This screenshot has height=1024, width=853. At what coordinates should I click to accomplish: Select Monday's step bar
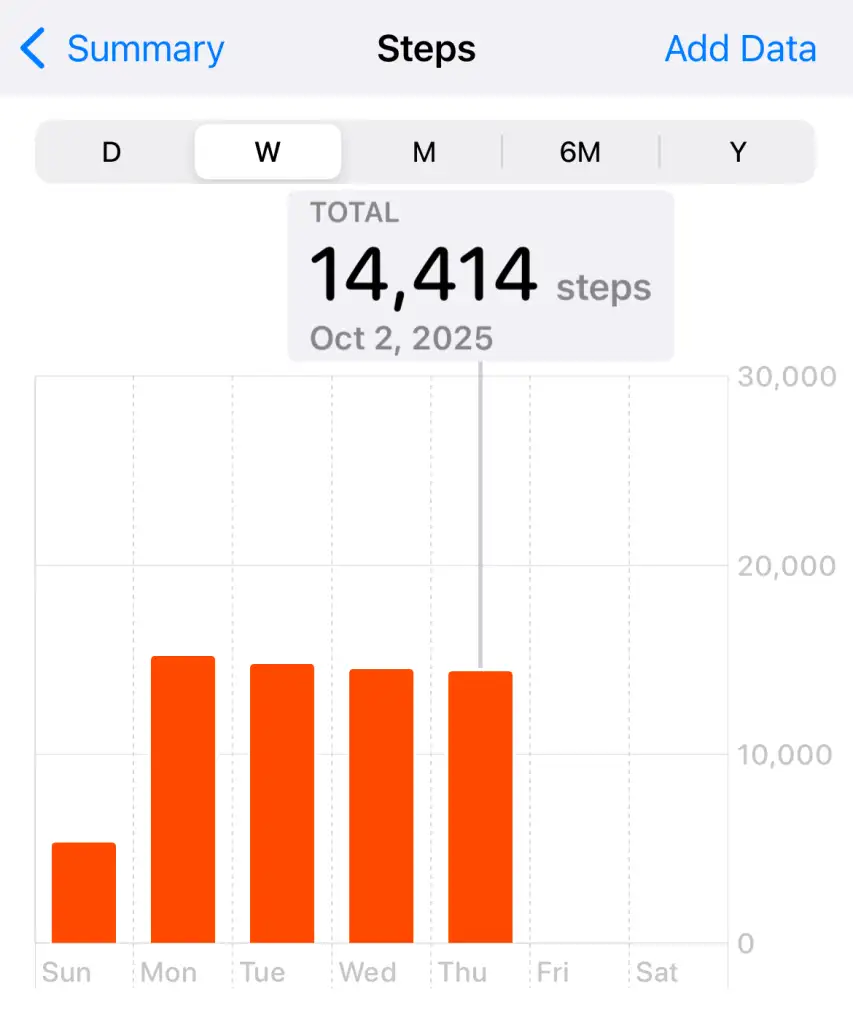183,800
